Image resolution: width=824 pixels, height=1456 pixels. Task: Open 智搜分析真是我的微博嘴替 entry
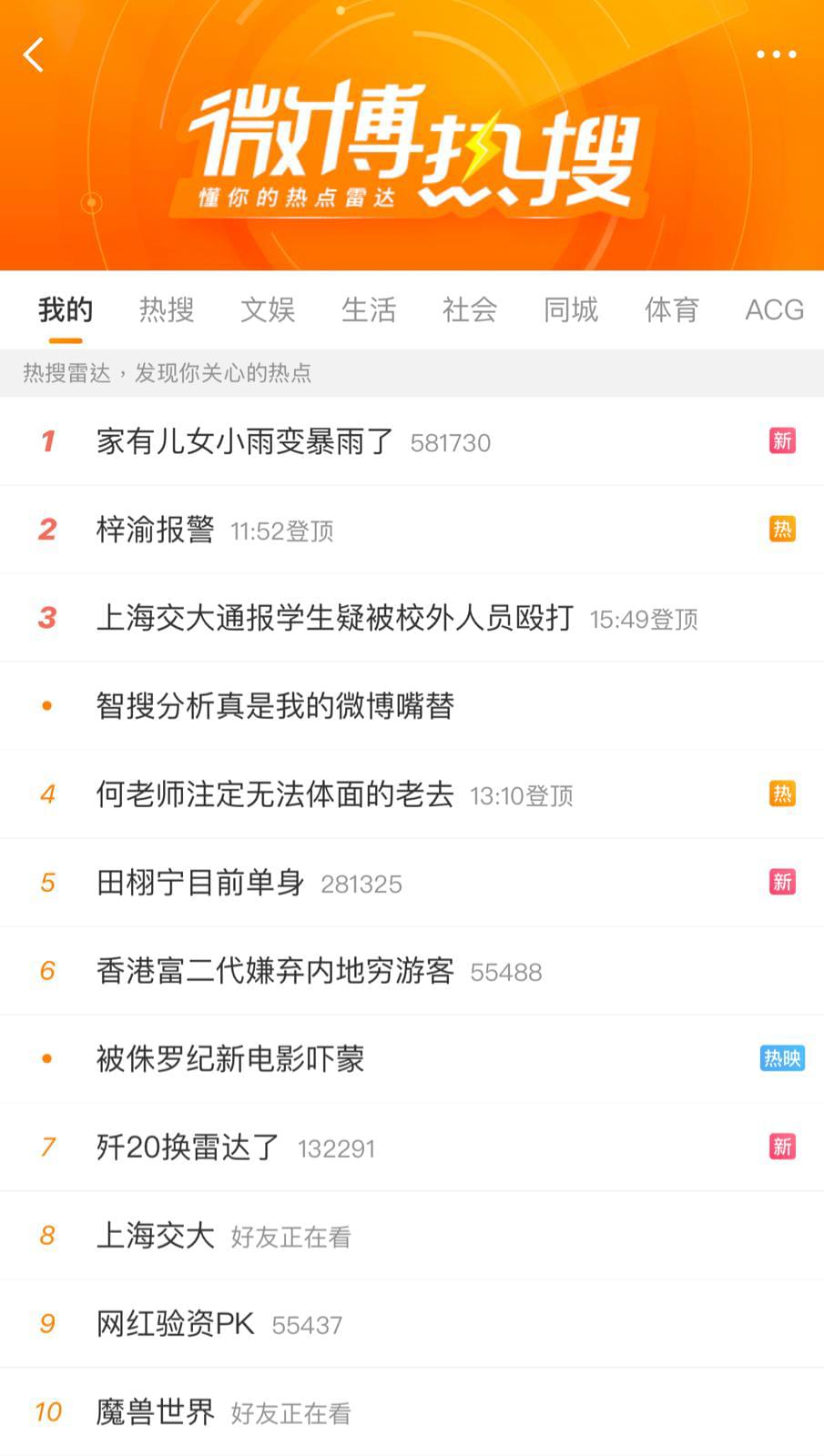412,706
